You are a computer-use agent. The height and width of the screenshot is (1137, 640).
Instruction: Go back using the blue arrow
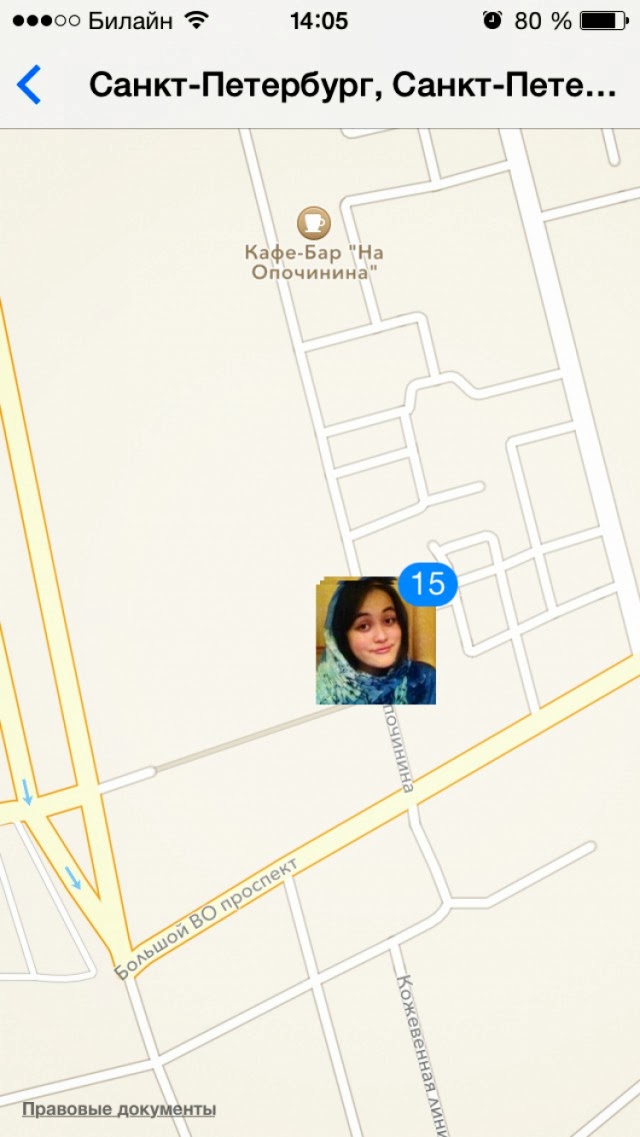click(x=29, y=85)
